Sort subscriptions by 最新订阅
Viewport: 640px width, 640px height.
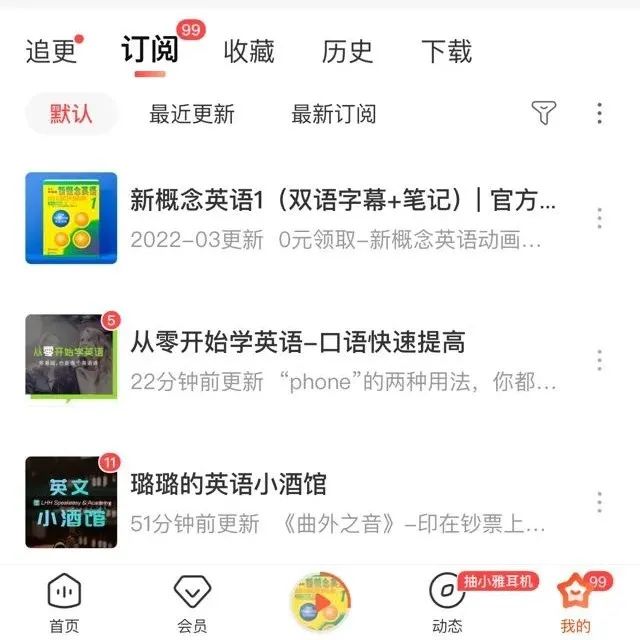click(334, 114)
